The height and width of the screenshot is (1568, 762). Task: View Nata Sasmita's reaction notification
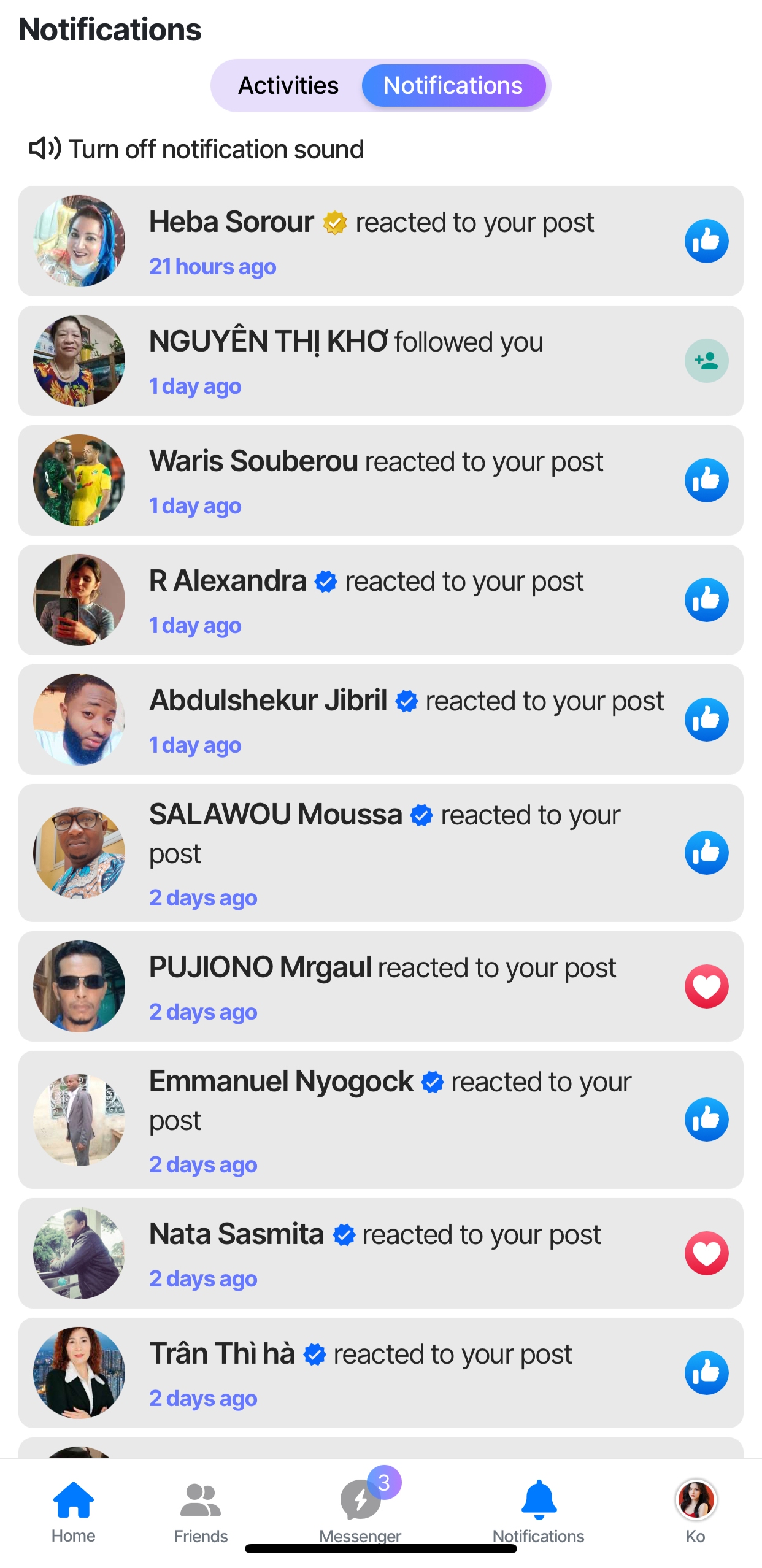[x=380, y=1253]
